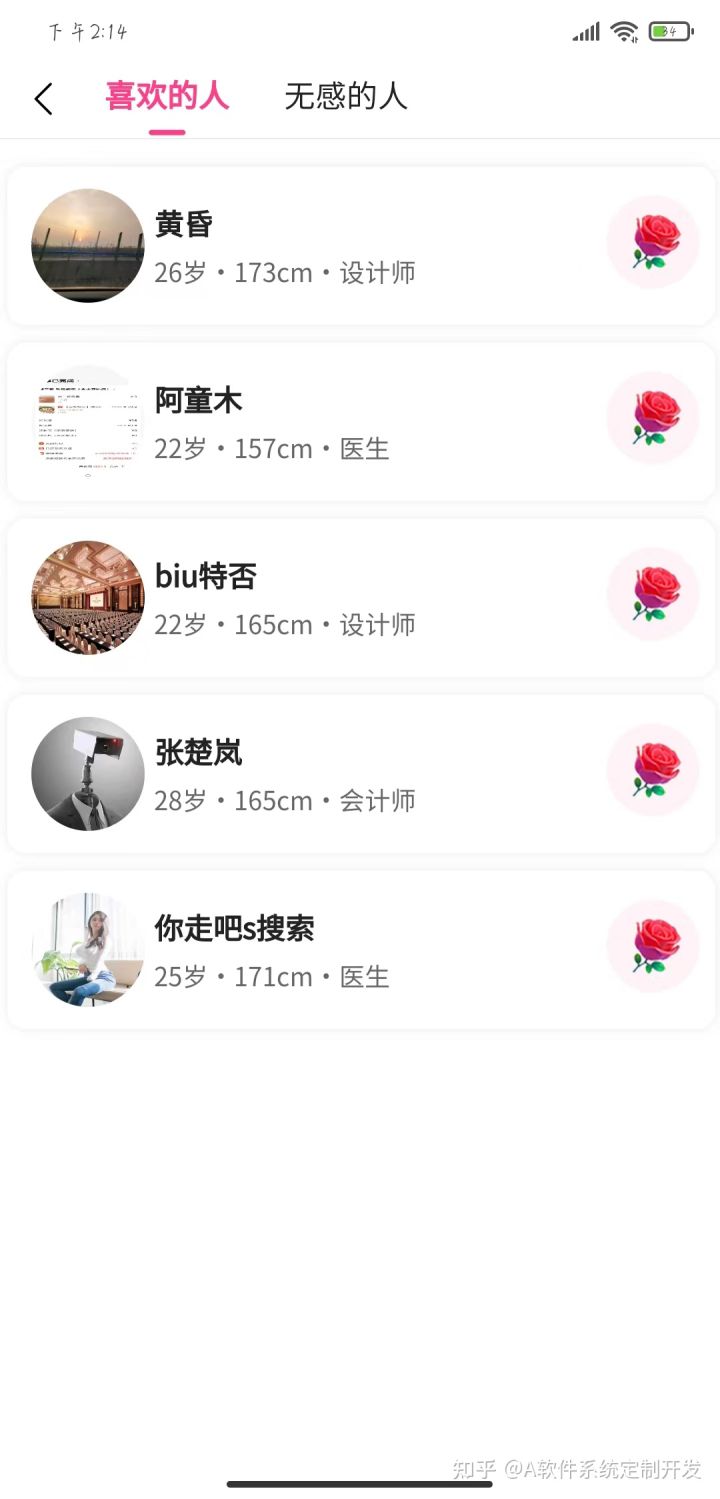Tap the back arrow at top left
Image resolution: width=720 pixels, height=1499 pixels.
coord(42,97)
